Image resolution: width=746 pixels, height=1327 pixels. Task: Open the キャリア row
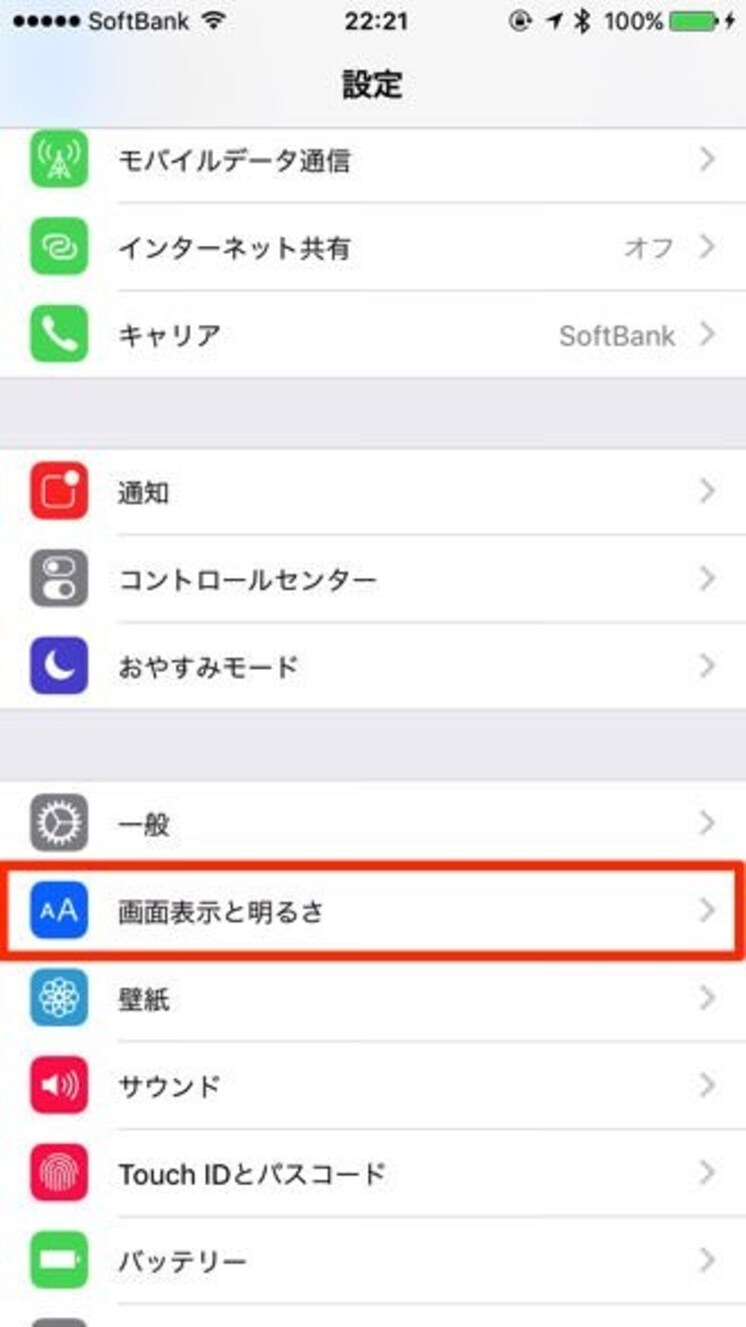click(x=373, y=335)
